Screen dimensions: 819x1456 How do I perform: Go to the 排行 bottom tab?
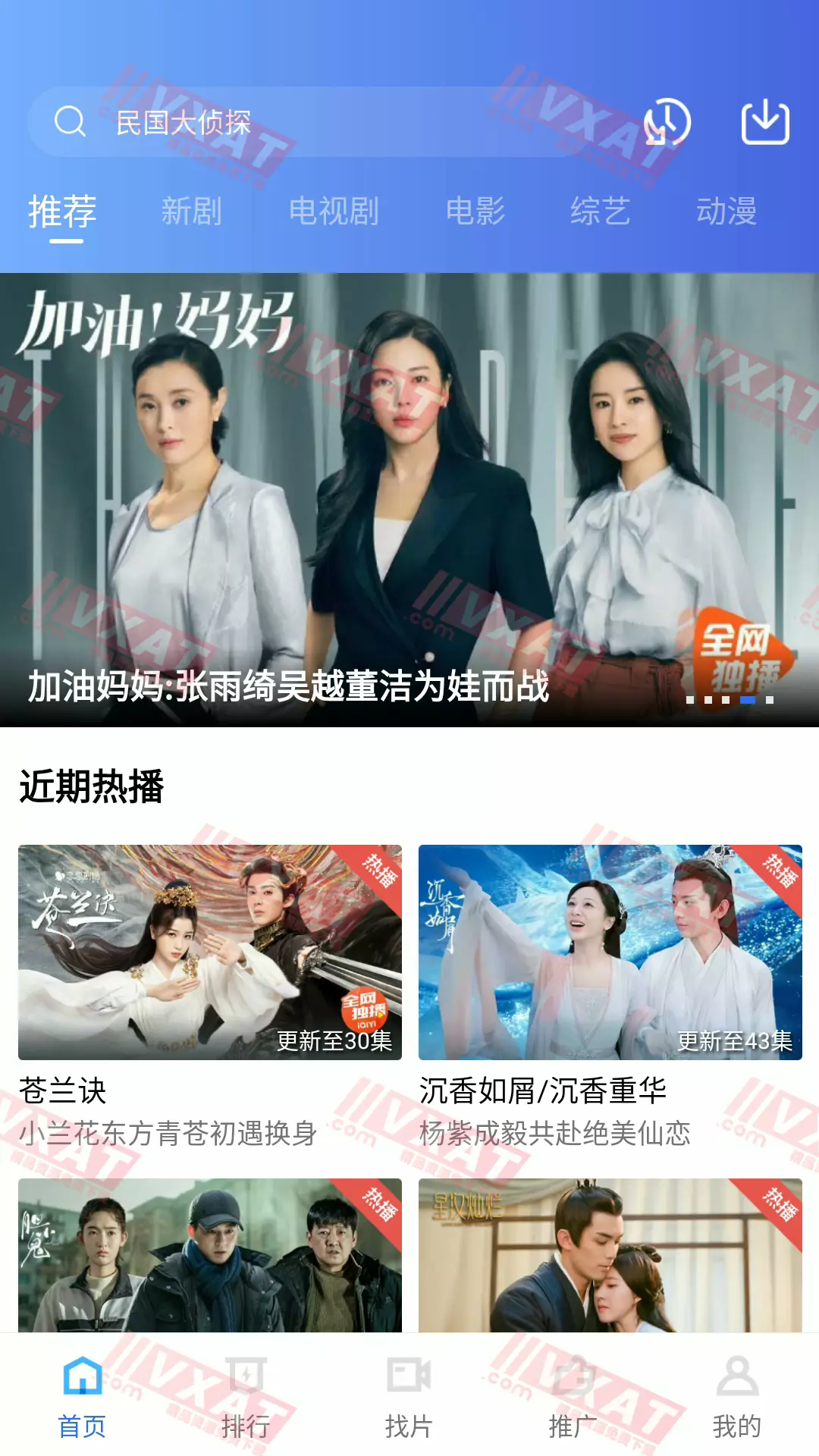tap(246, 1397)
